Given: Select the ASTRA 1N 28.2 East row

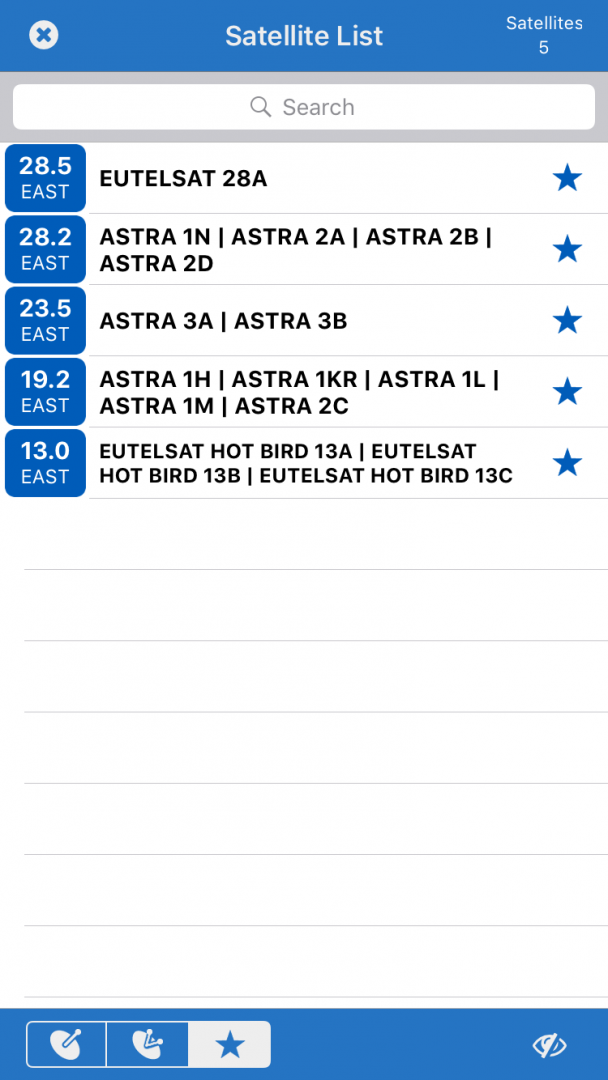Looking at the screenshot, I should coord(300,250).
